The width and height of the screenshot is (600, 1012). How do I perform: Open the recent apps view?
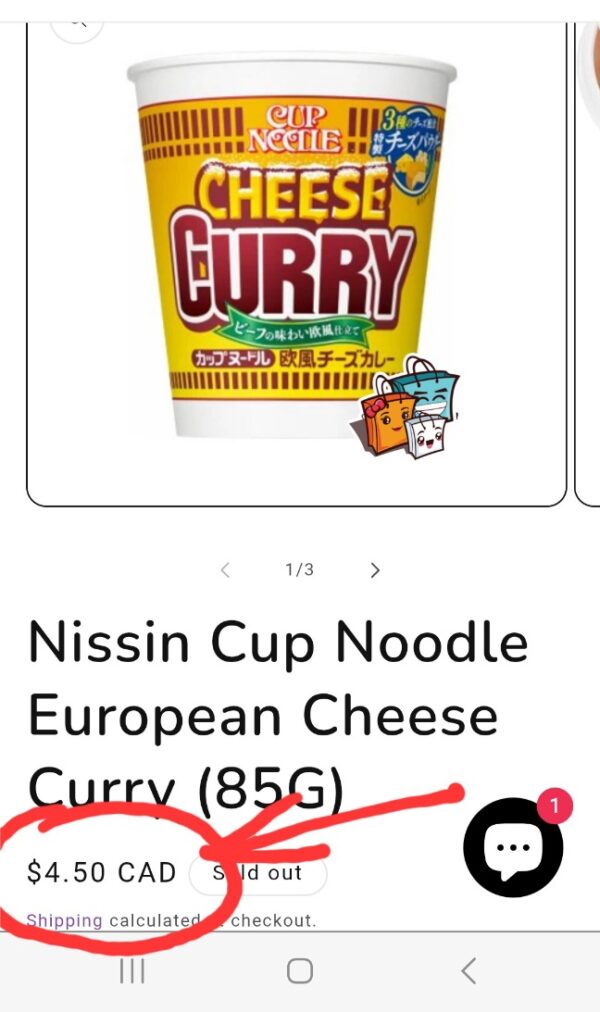(132, 970)
